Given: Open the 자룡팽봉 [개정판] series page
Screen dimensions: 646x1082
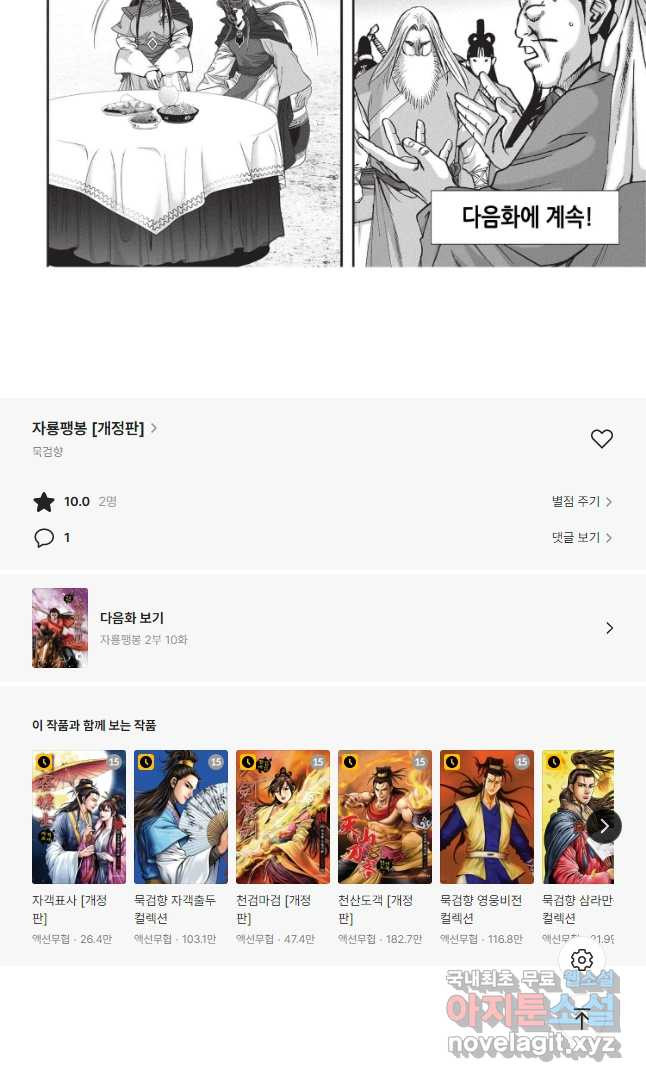Looking at the screenshot, I should [x=94, y=428].
